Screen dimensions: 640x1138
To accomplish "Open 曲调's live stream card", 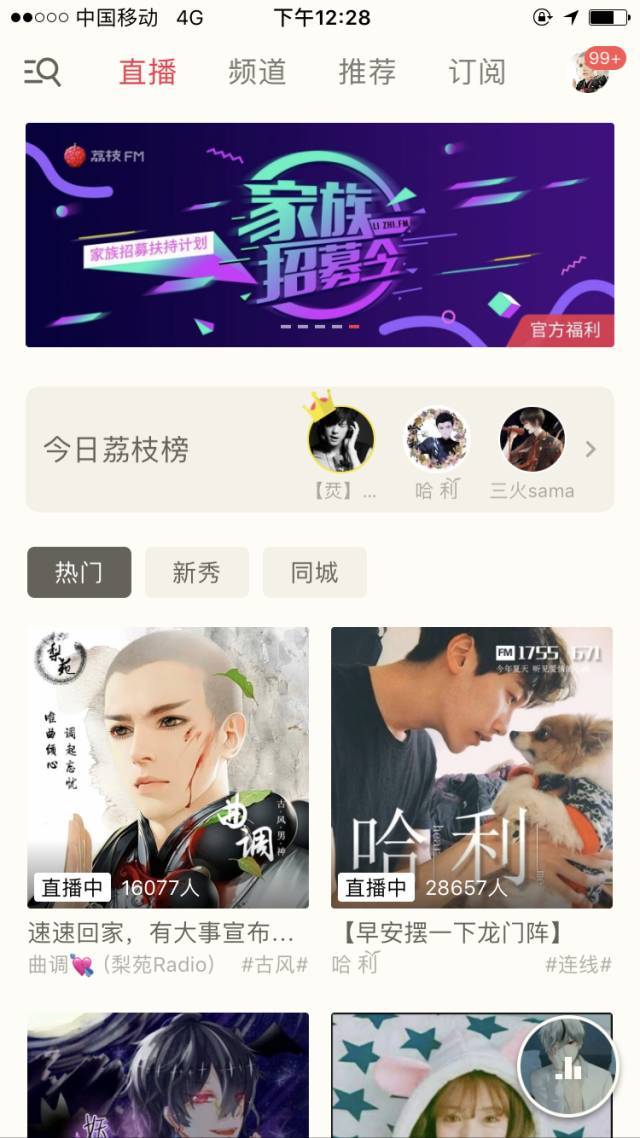I will (168, 767).
